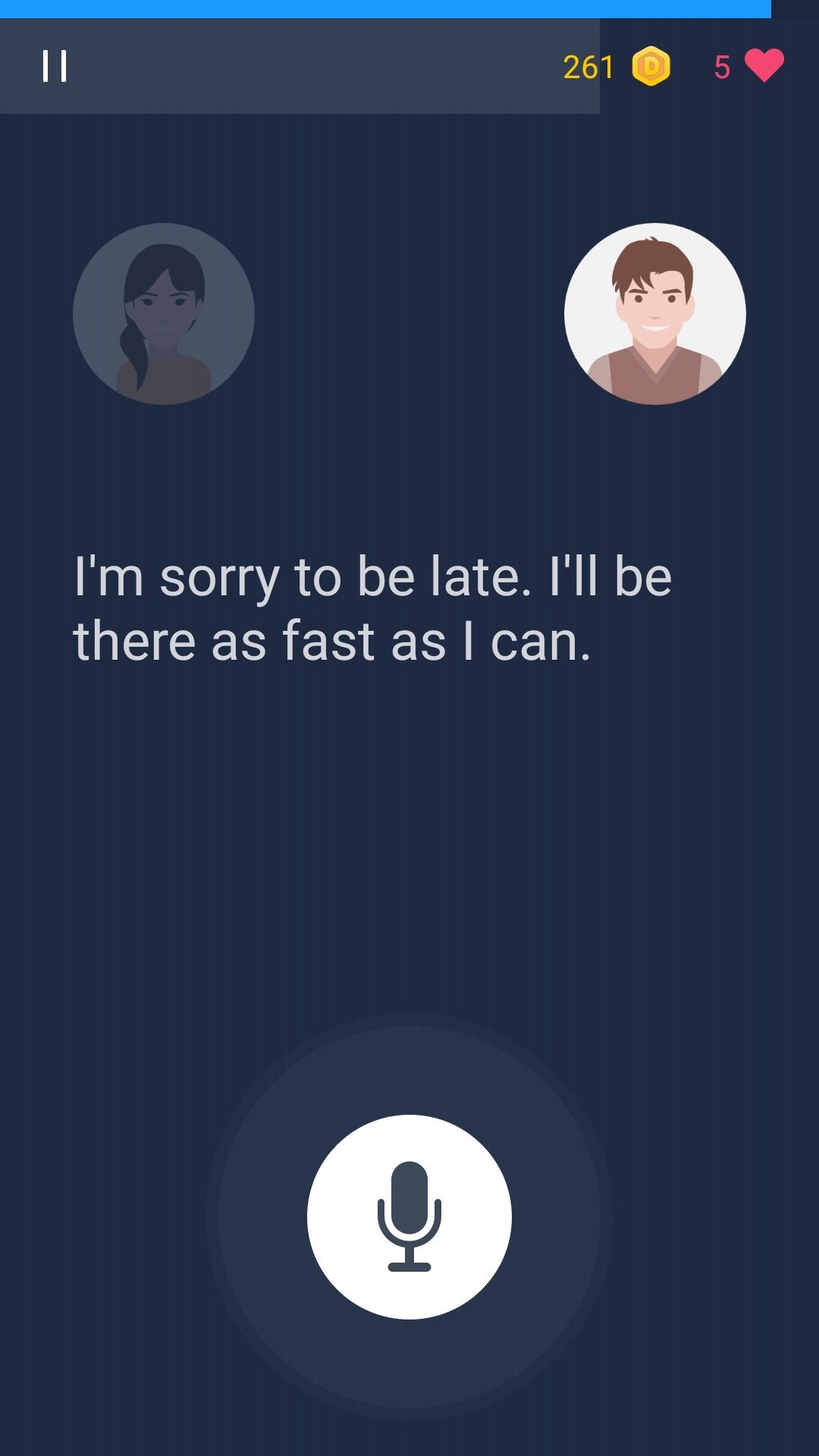Tap the microphone to speak
The image size is (819, 1456).
click(x=409, y=1216)
